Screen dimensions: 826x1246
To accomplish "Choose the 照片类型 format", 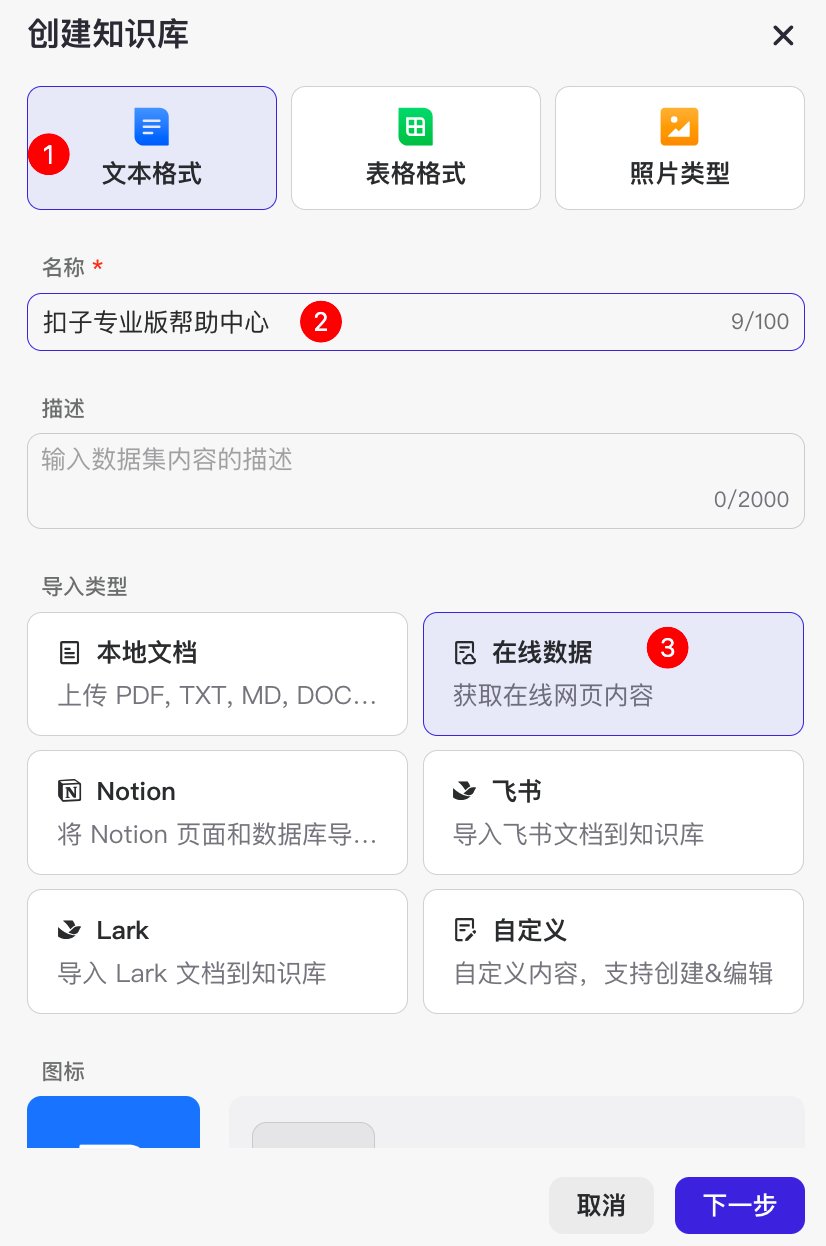I will coord(679,148).
